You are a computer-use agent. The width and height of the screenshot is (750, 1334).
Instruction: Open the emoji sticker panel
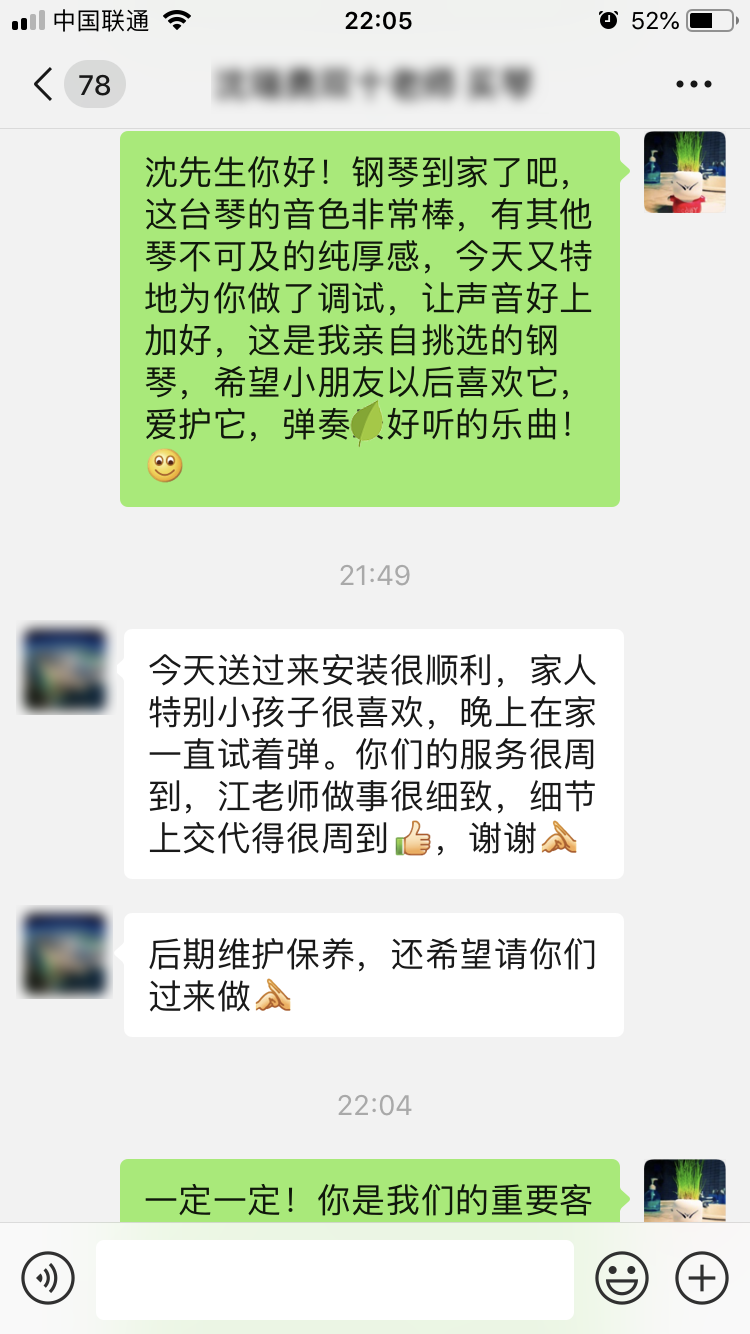[x=622, y=1278]
